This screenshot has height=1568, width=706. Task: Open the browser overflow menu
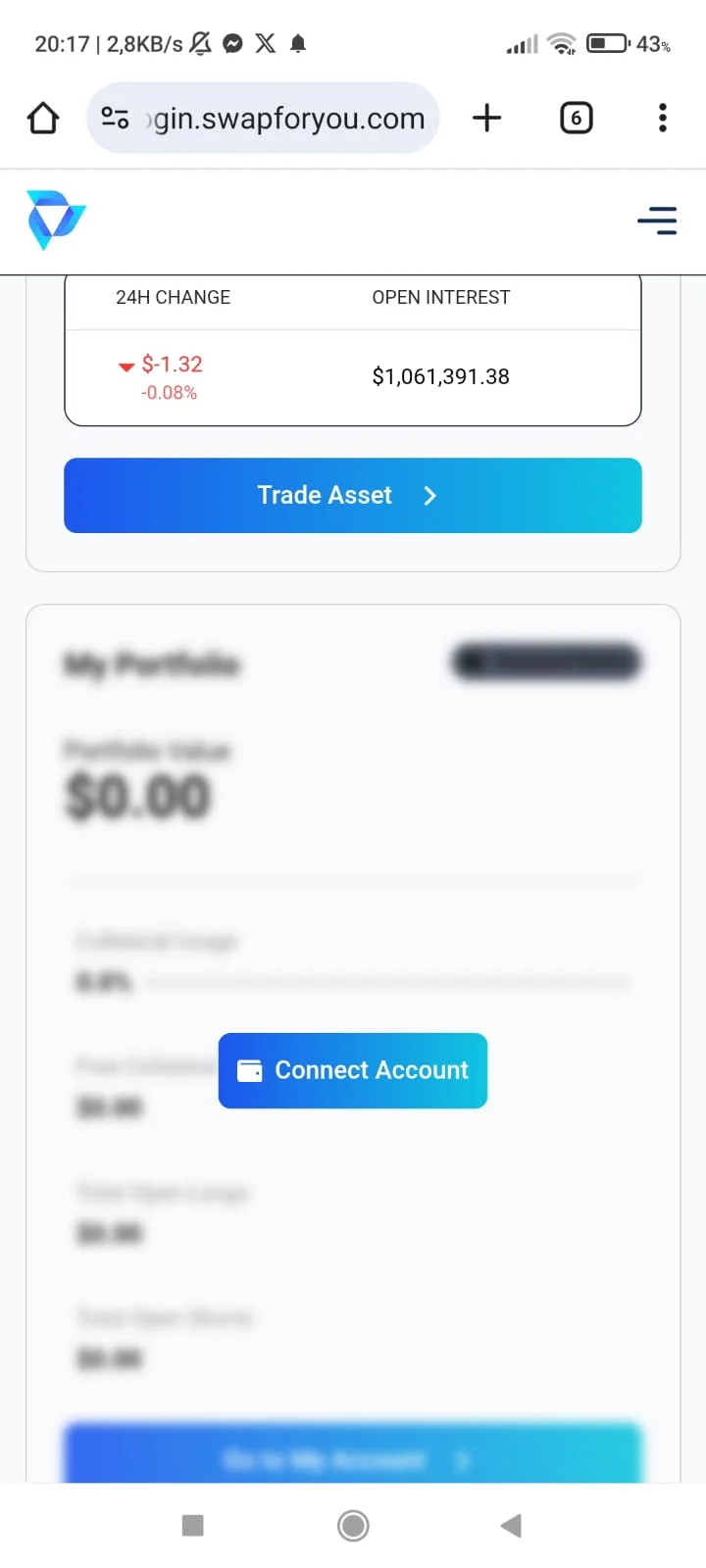point(663,119)
